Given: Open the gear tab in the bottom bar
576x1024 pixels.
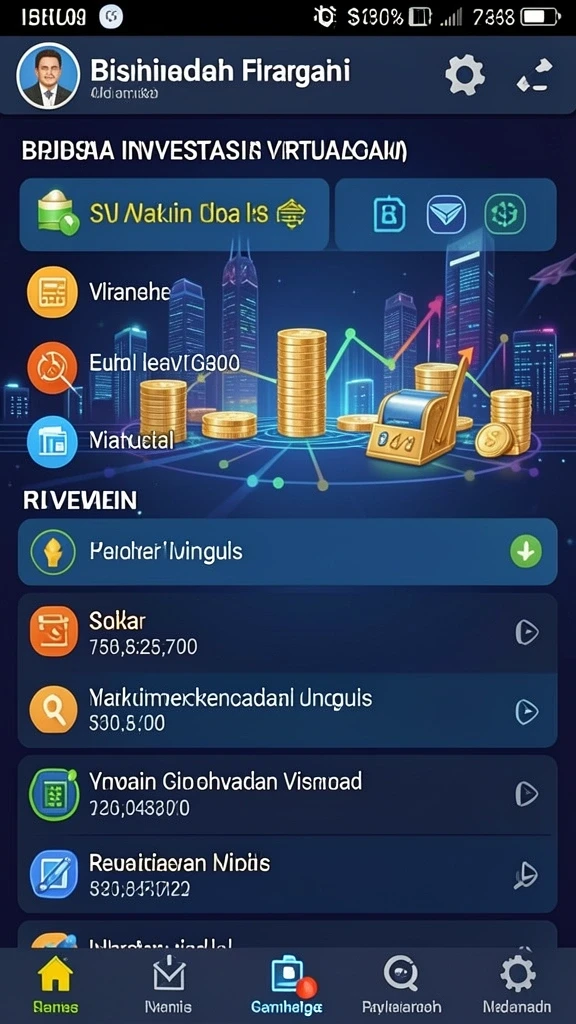Looking at the screenshot, I should click(517, 984).
